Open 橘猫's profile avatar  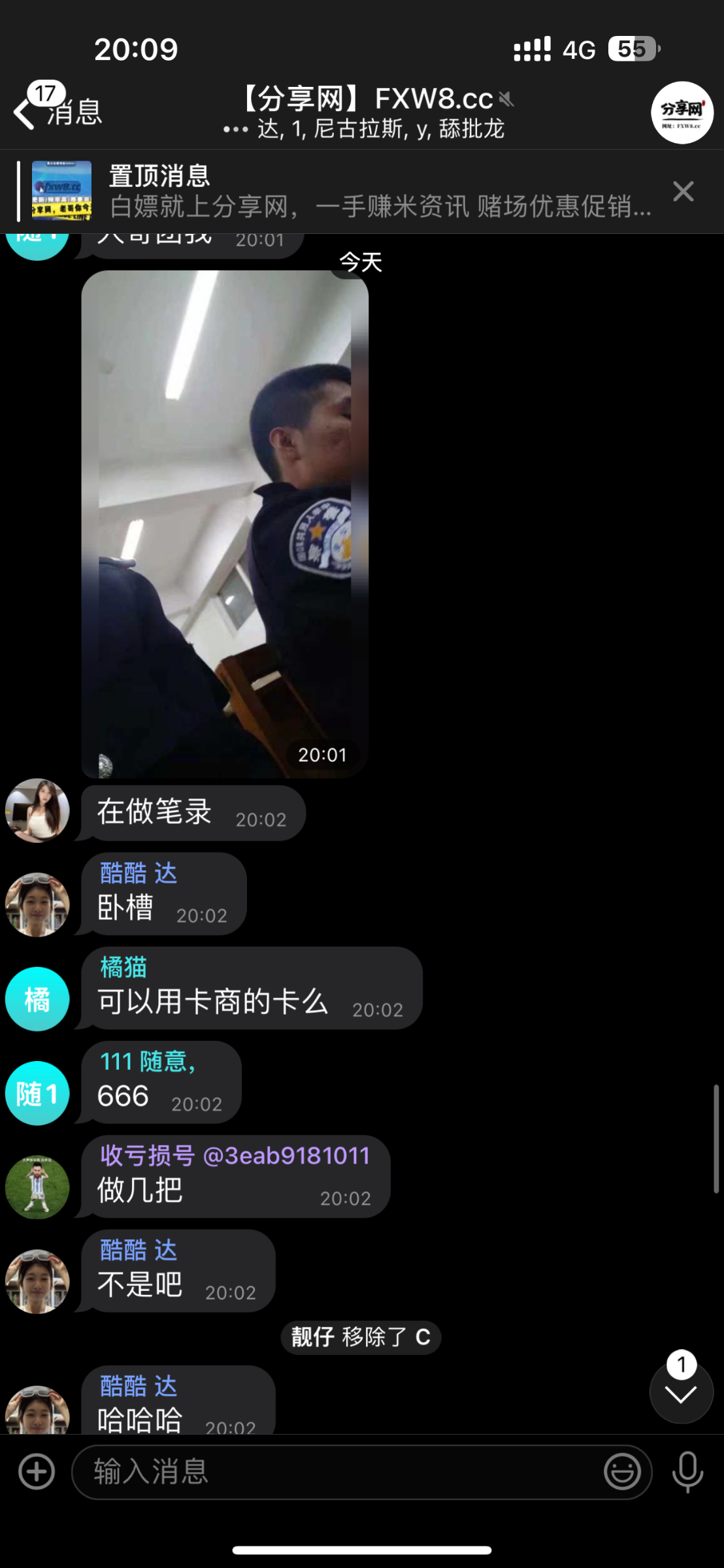[x=37, y=998]
